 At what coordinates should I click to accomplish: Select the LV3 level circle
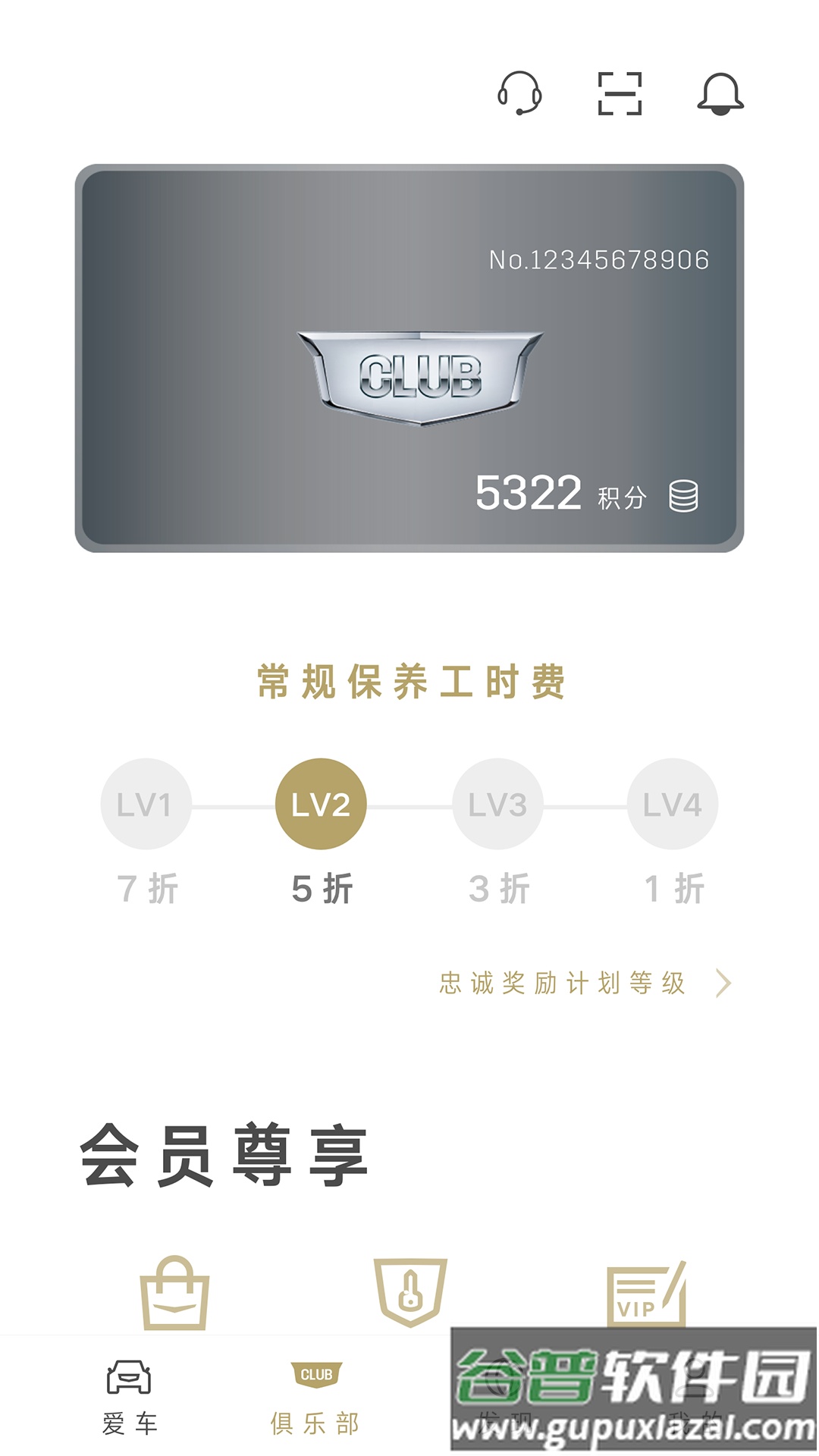coord(497,804)
